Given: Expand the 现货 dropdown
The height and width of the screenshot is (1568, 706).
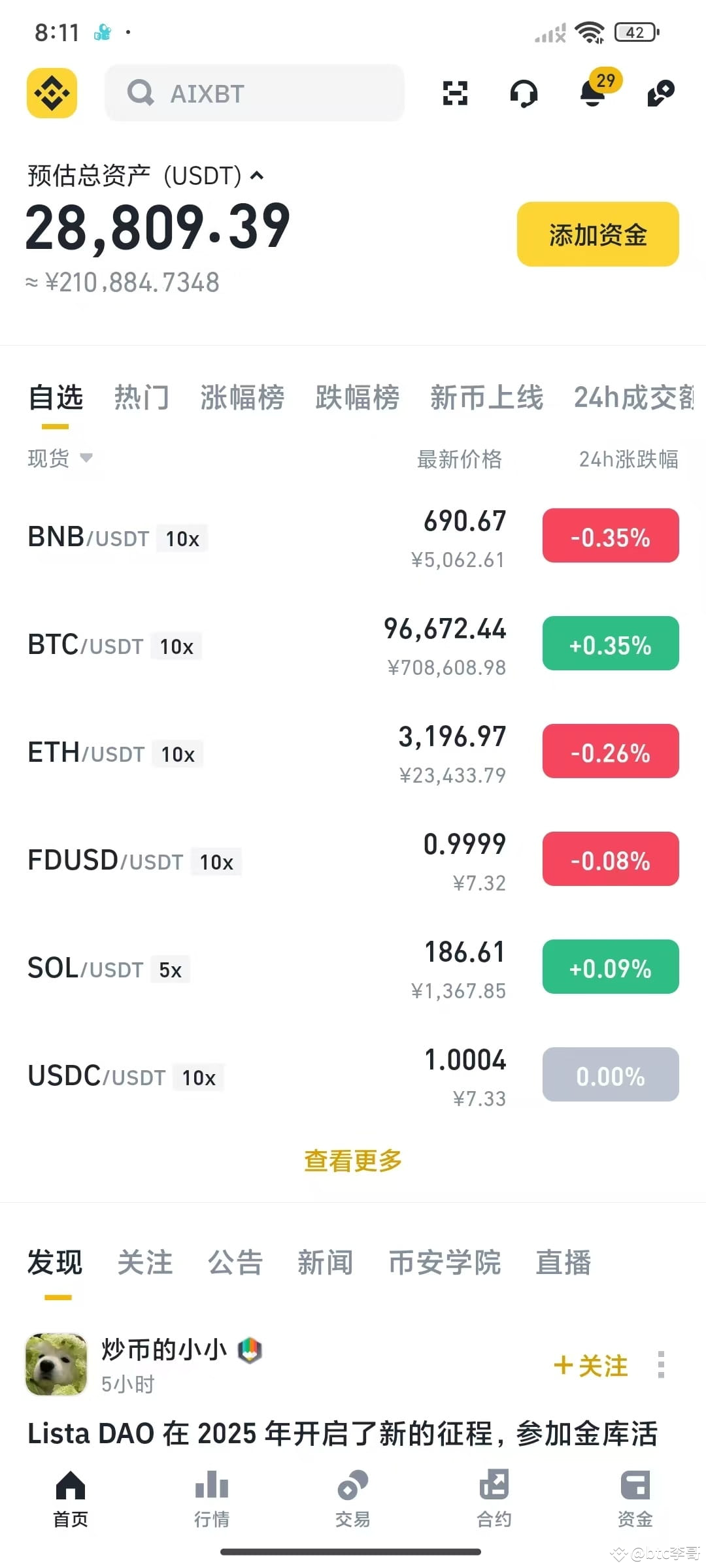Looking at the screenshot, I should 60,458.
